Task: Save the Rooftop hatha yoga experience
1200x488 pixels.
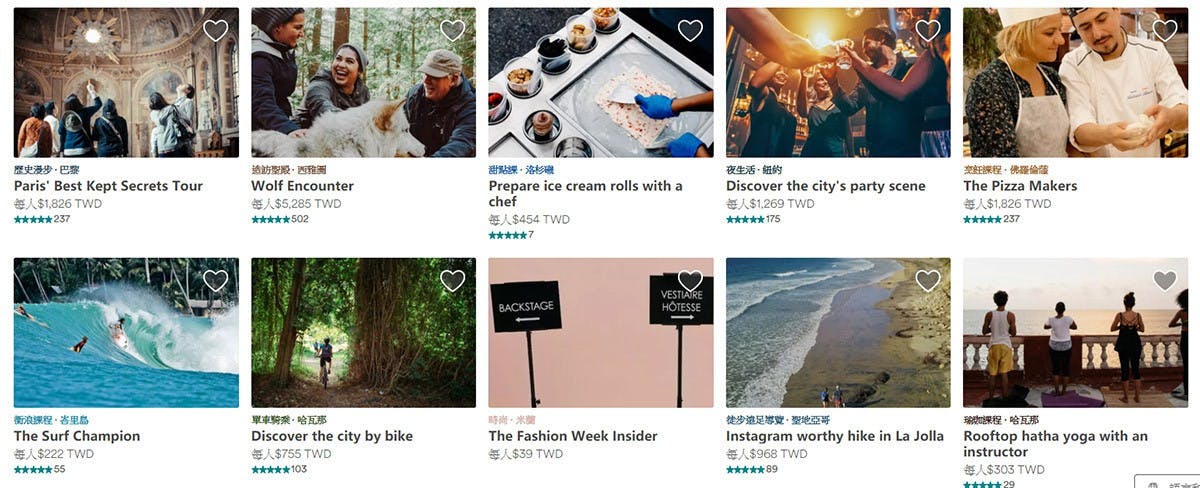Action: pos(1165,281)
